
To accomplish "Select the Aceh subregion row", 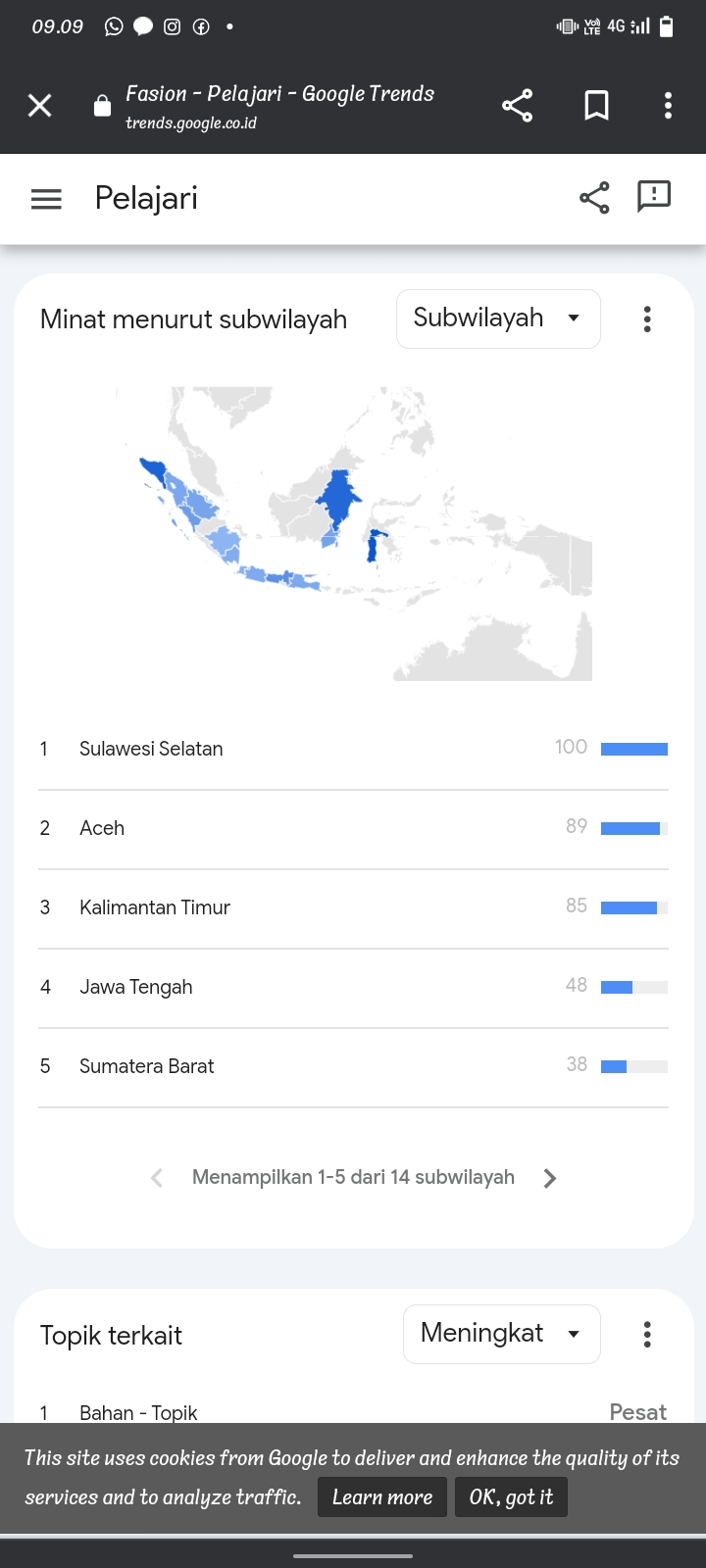I will [353, 829].
